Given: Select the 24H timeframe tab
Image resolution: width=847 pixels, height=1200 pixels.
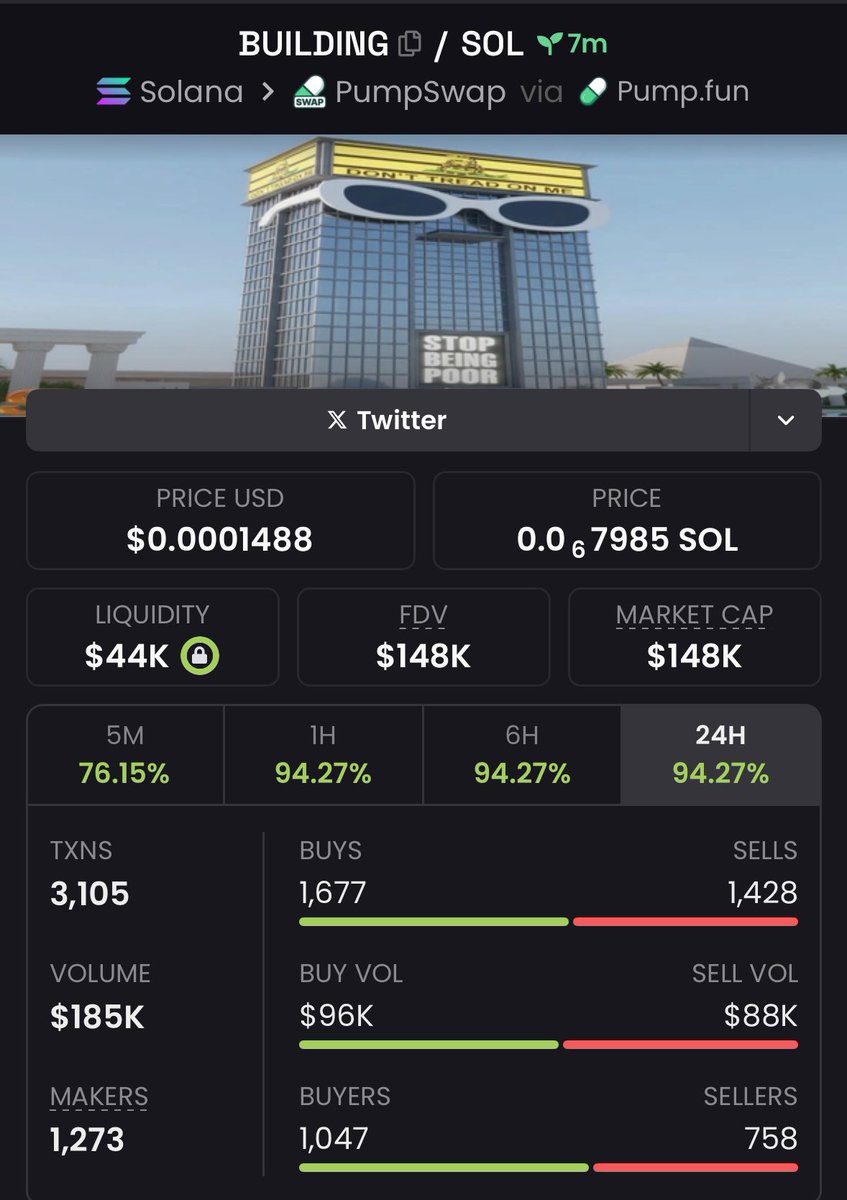Looking at the screenshot, I should coord(720,754).
